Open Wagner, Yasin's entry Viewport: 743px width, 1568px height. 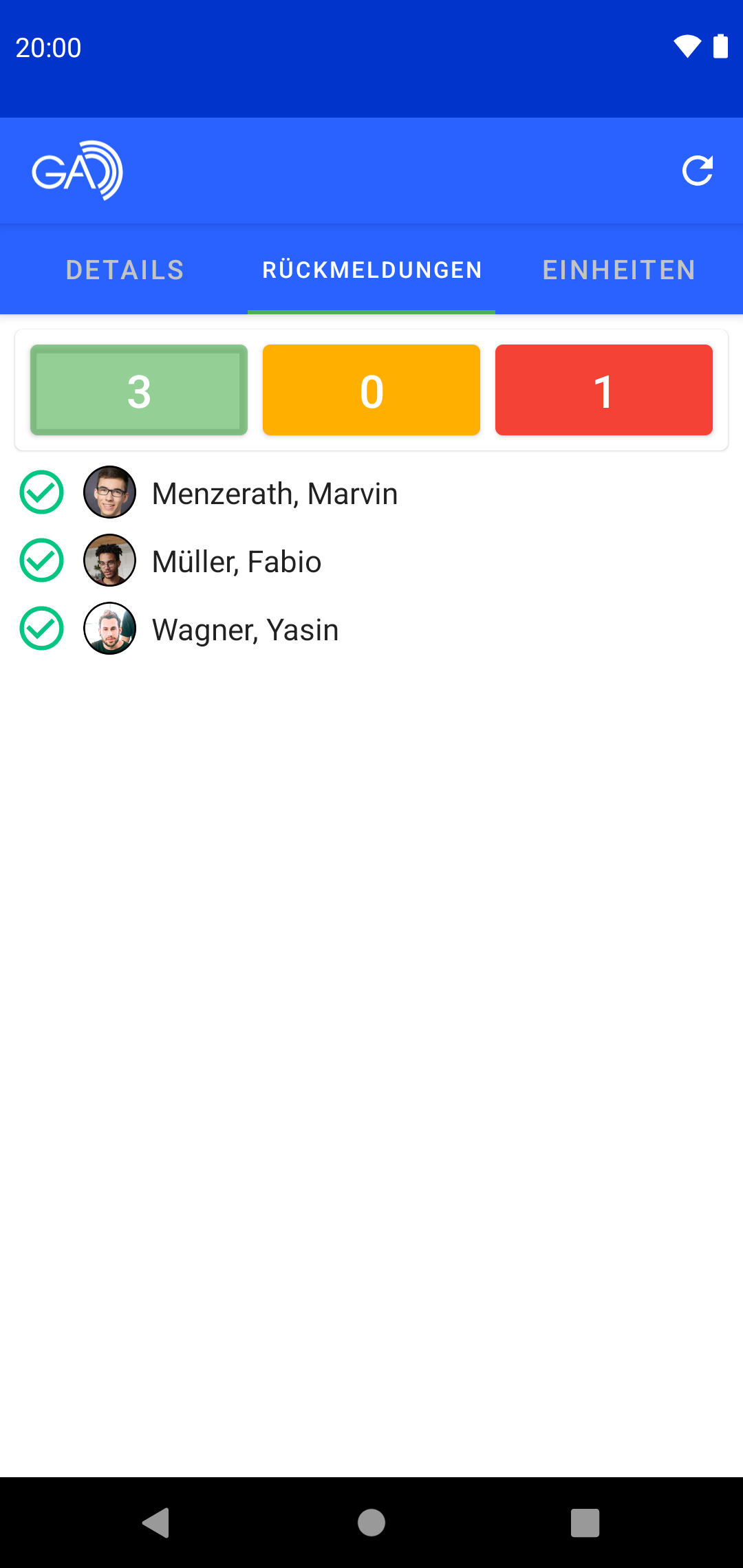pos(245,629)
